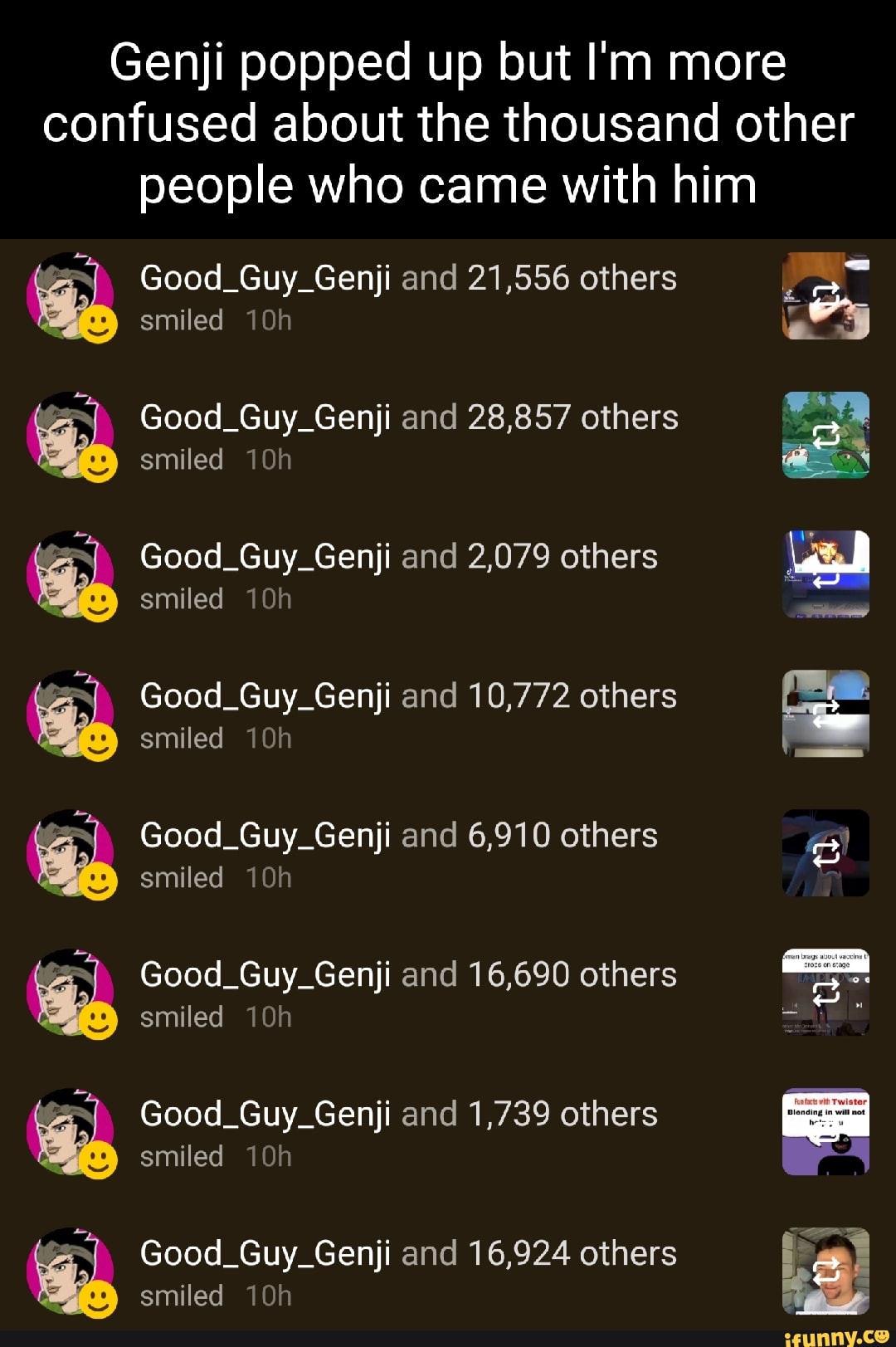Click the smiley emoji on the 2,079 notification
Screen dimensions: 896x1347
[x=98, y=603]
